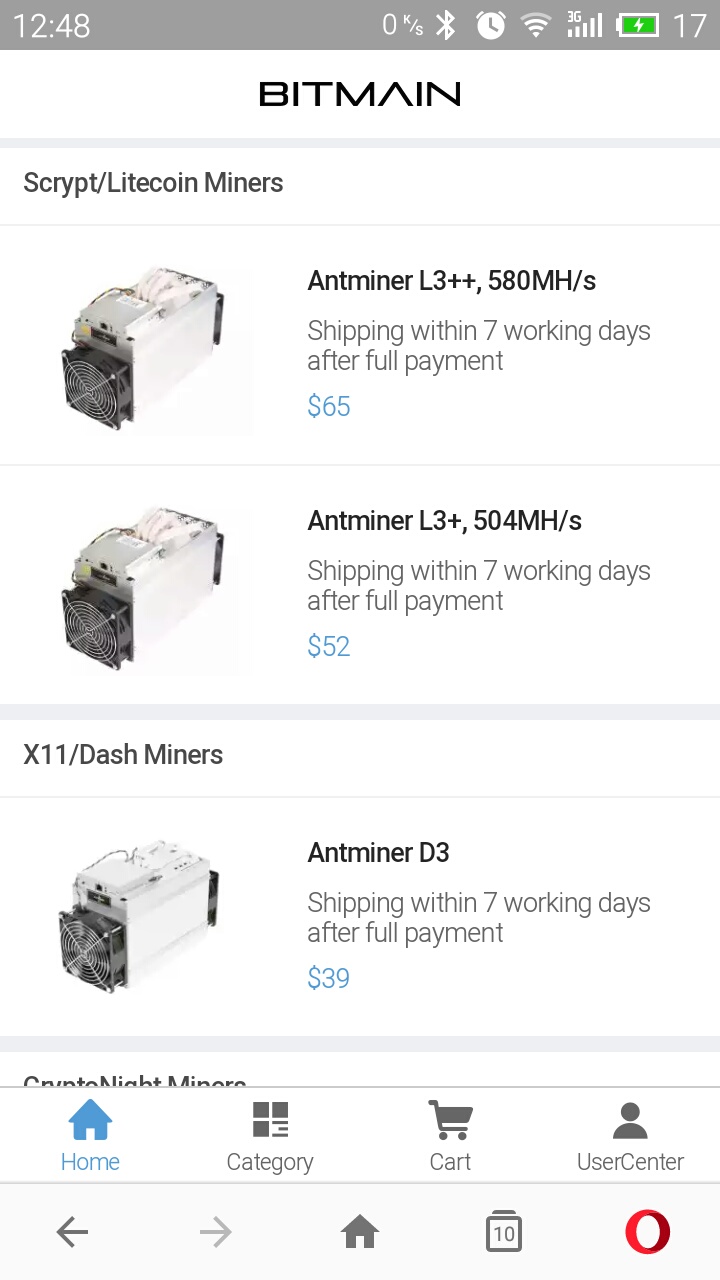Open the UserCenter tab
720x1280 pixels.
tap(630, 1136)
